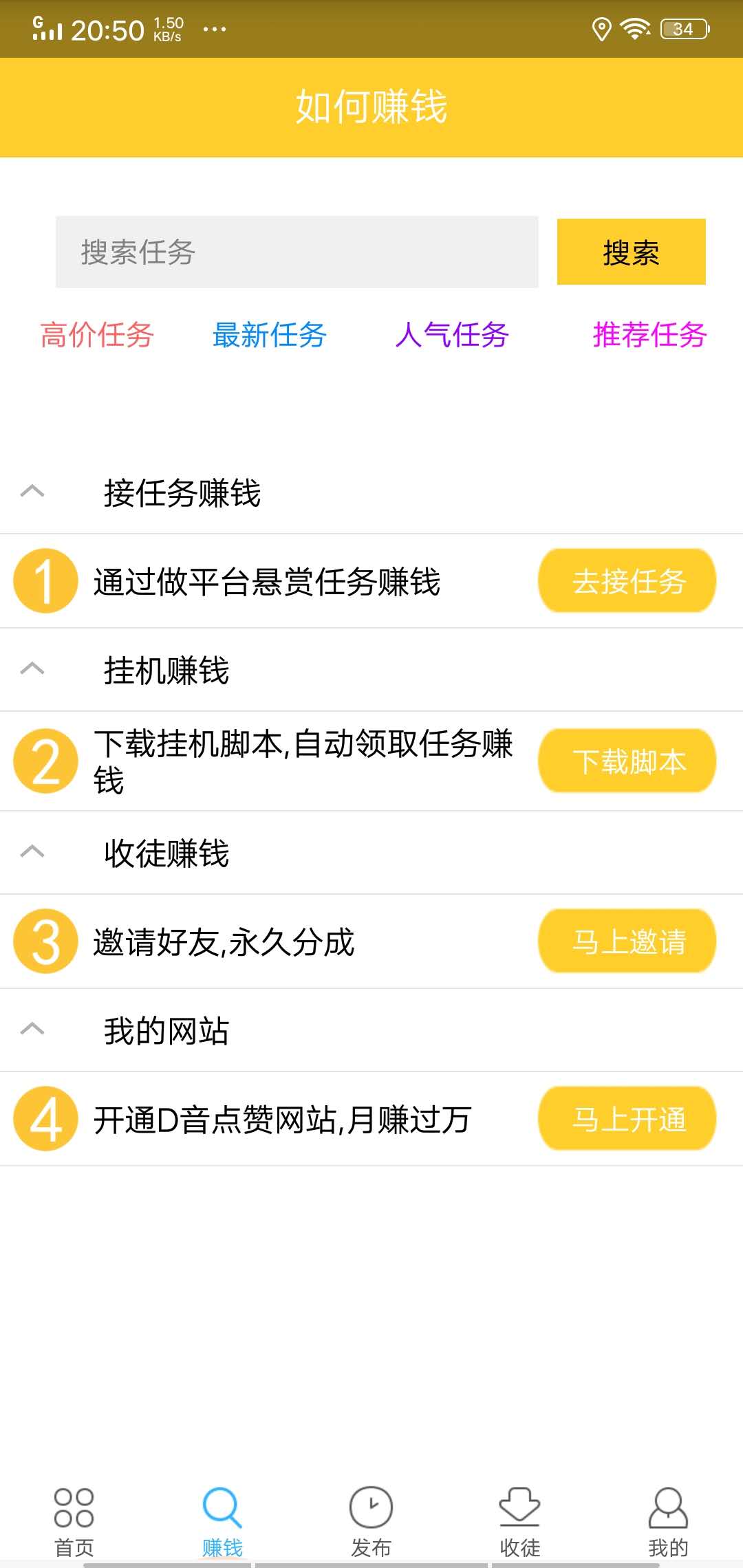Collapse the 我的网站 section

(x=32, y=1030)
